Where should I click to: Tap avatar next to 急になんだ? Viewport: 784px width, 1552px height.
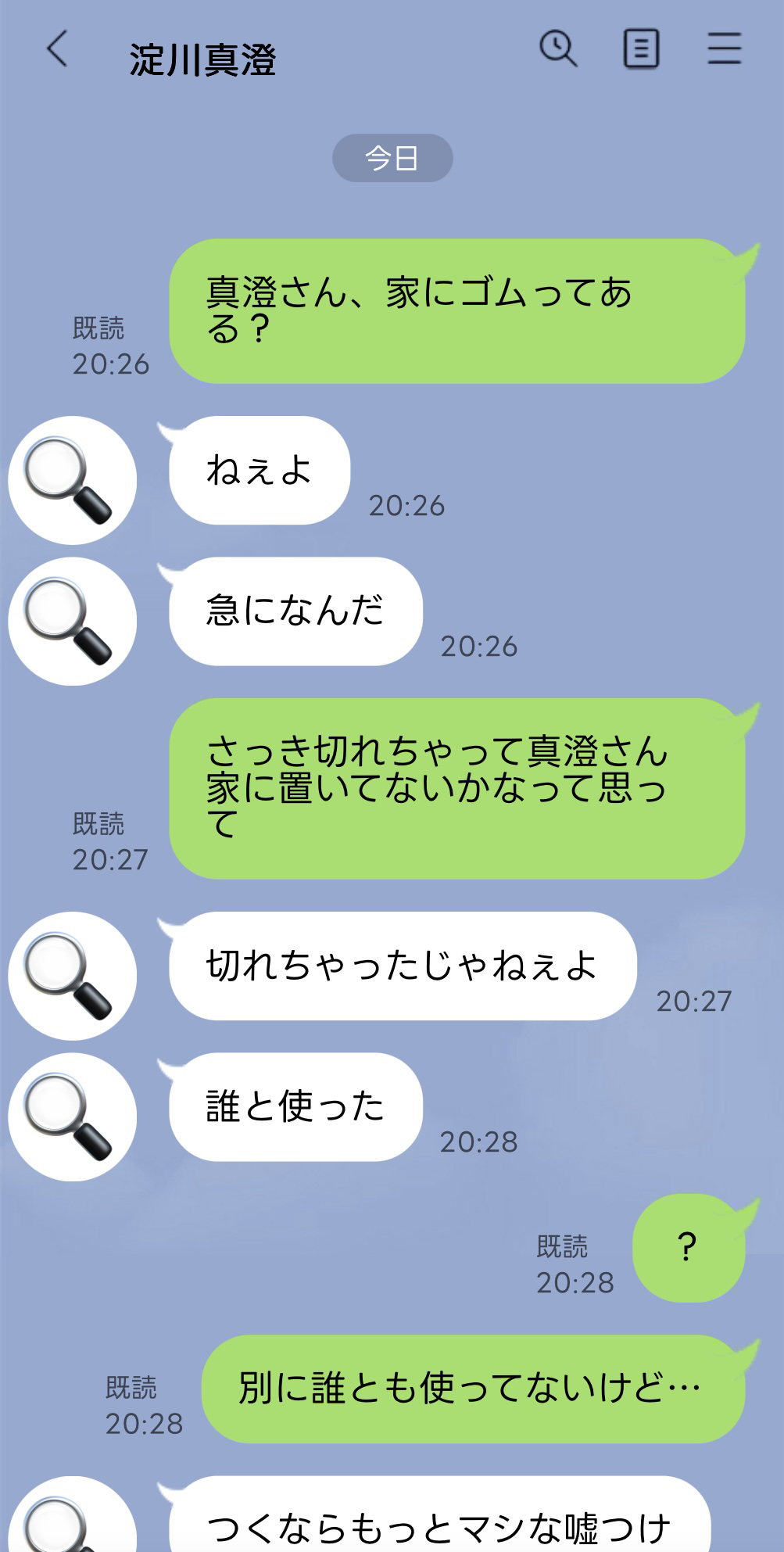pos(72,622)
